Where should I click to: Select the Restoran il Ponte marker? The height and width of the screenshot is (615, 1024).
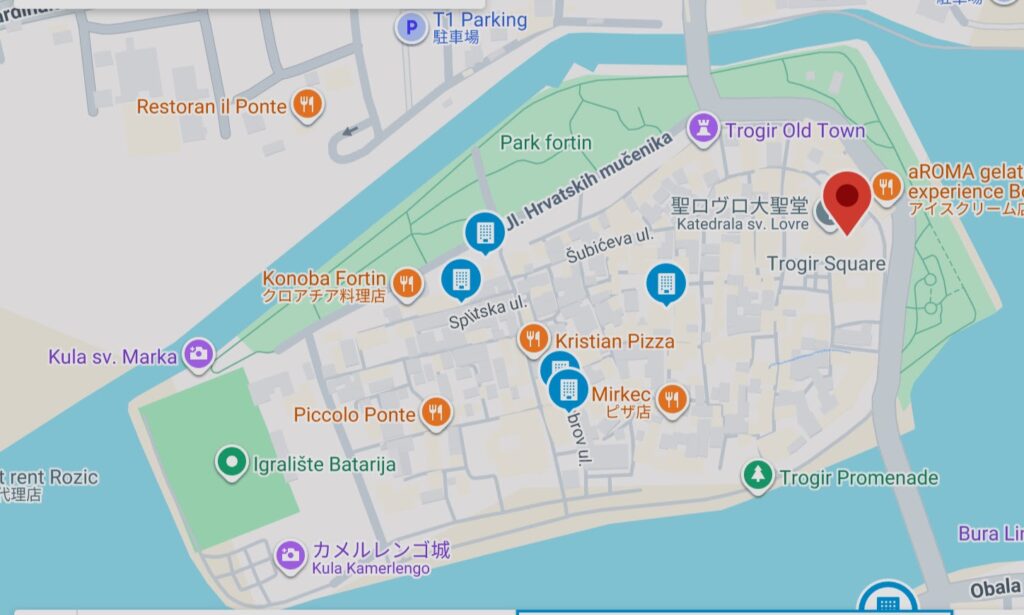[x=307, y=104]
